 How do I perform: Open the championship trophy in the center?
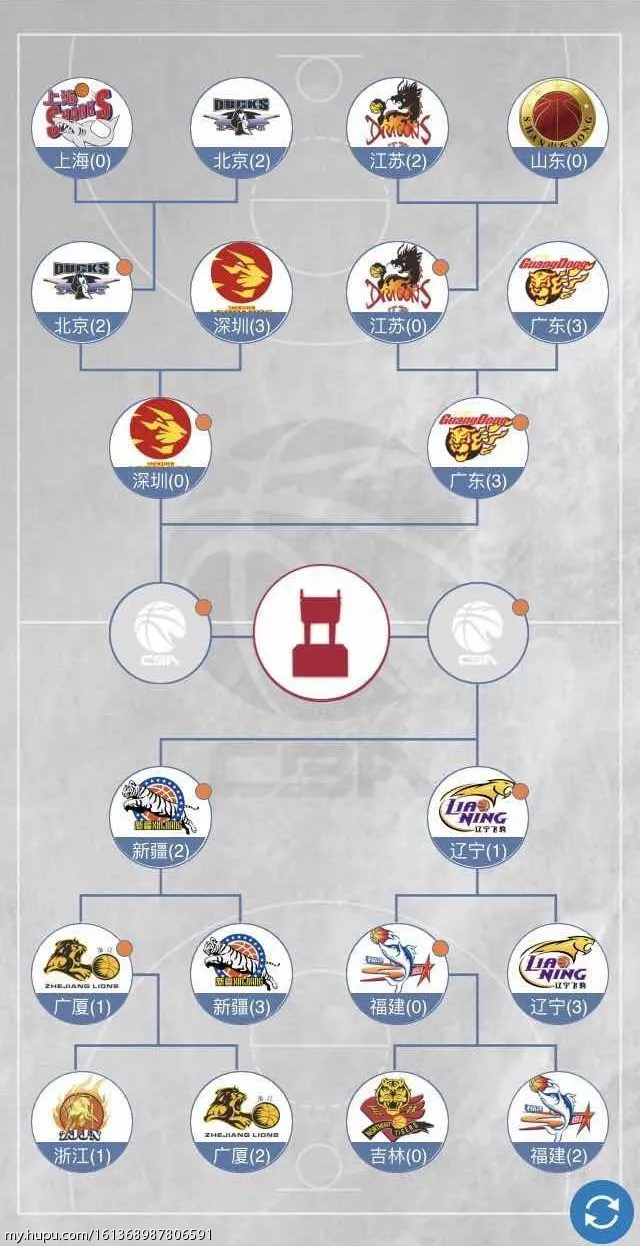click(321, 632)
